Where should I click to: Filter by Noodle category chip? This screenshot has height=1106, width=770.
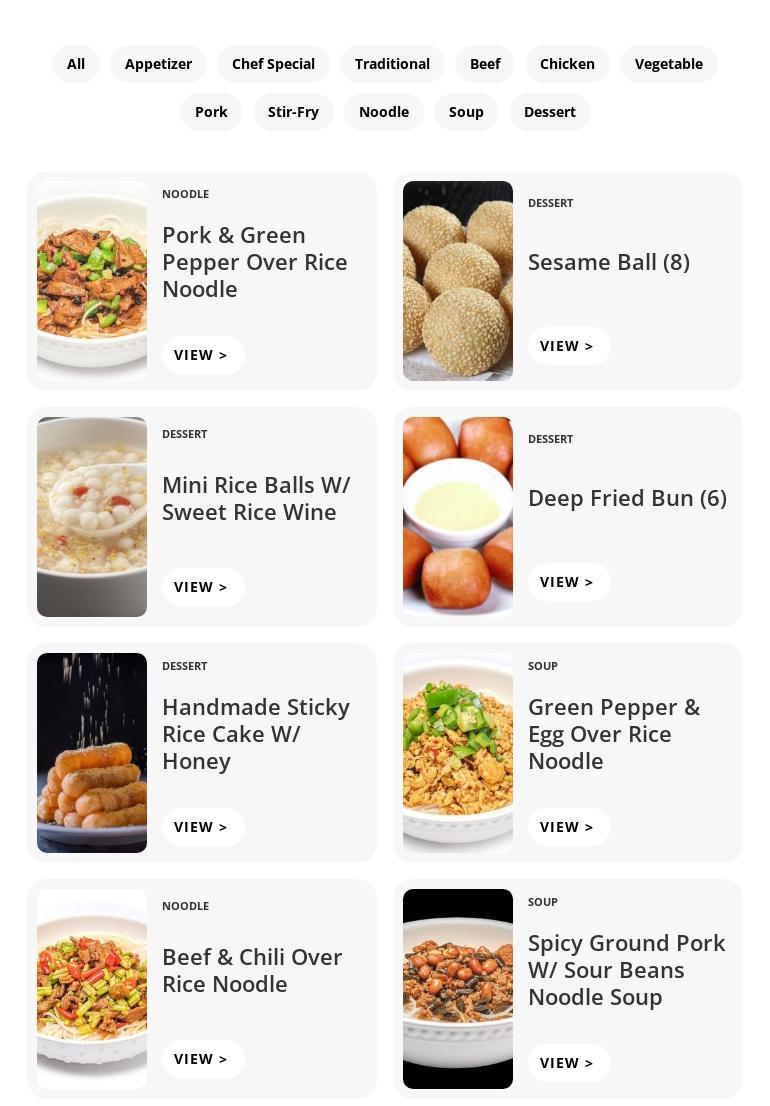coord(384,112)
